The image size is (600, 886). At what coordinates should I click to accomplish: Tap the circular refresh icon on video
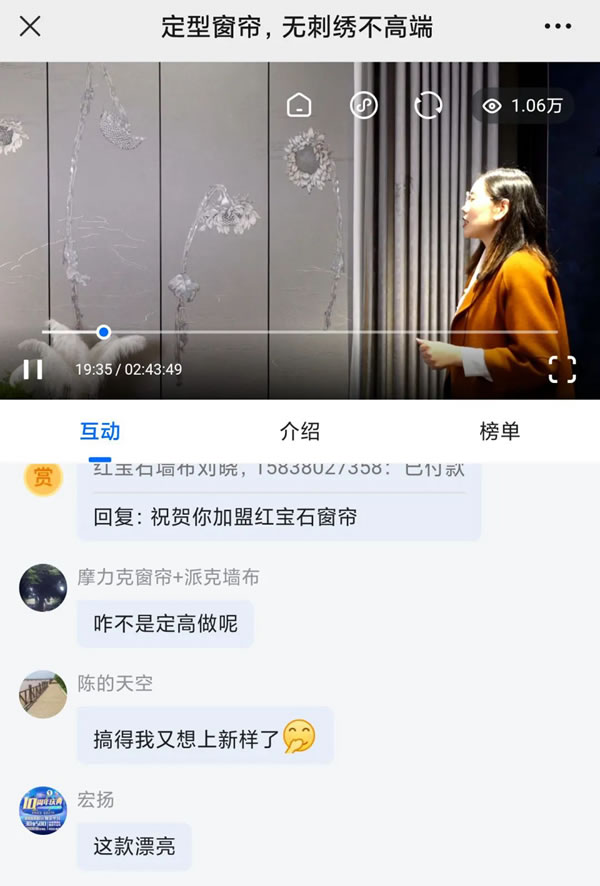[428, 105]
